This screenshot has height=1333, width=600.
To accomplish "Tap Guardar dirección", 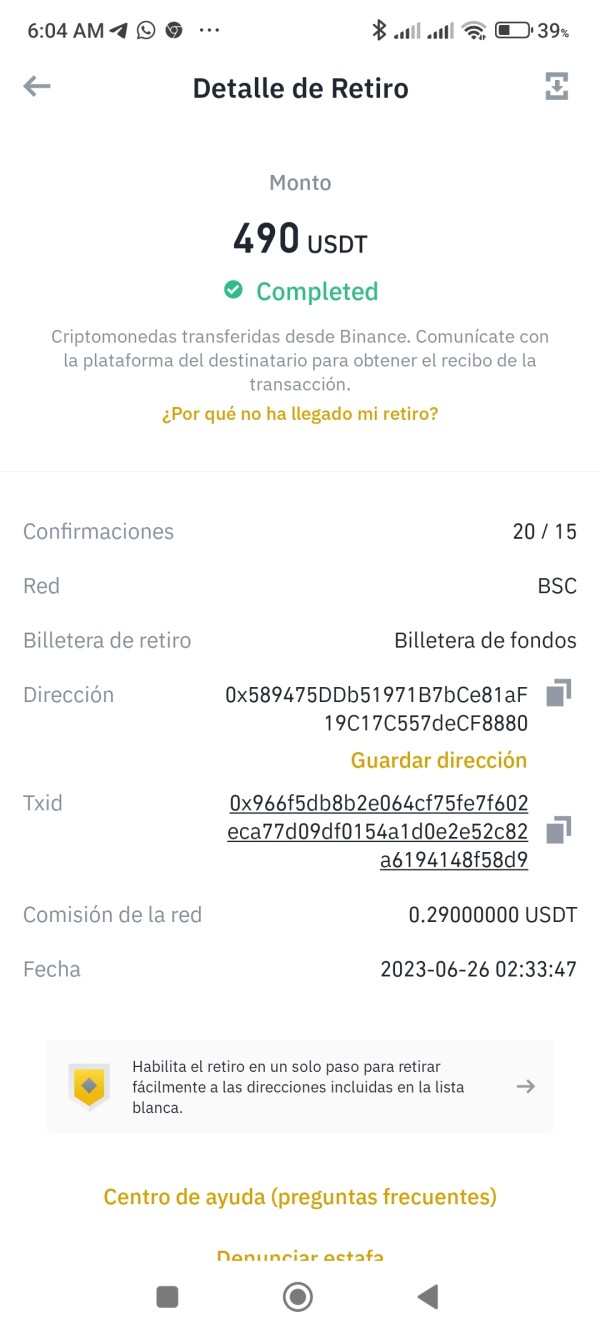I will (x=438, y=760).
